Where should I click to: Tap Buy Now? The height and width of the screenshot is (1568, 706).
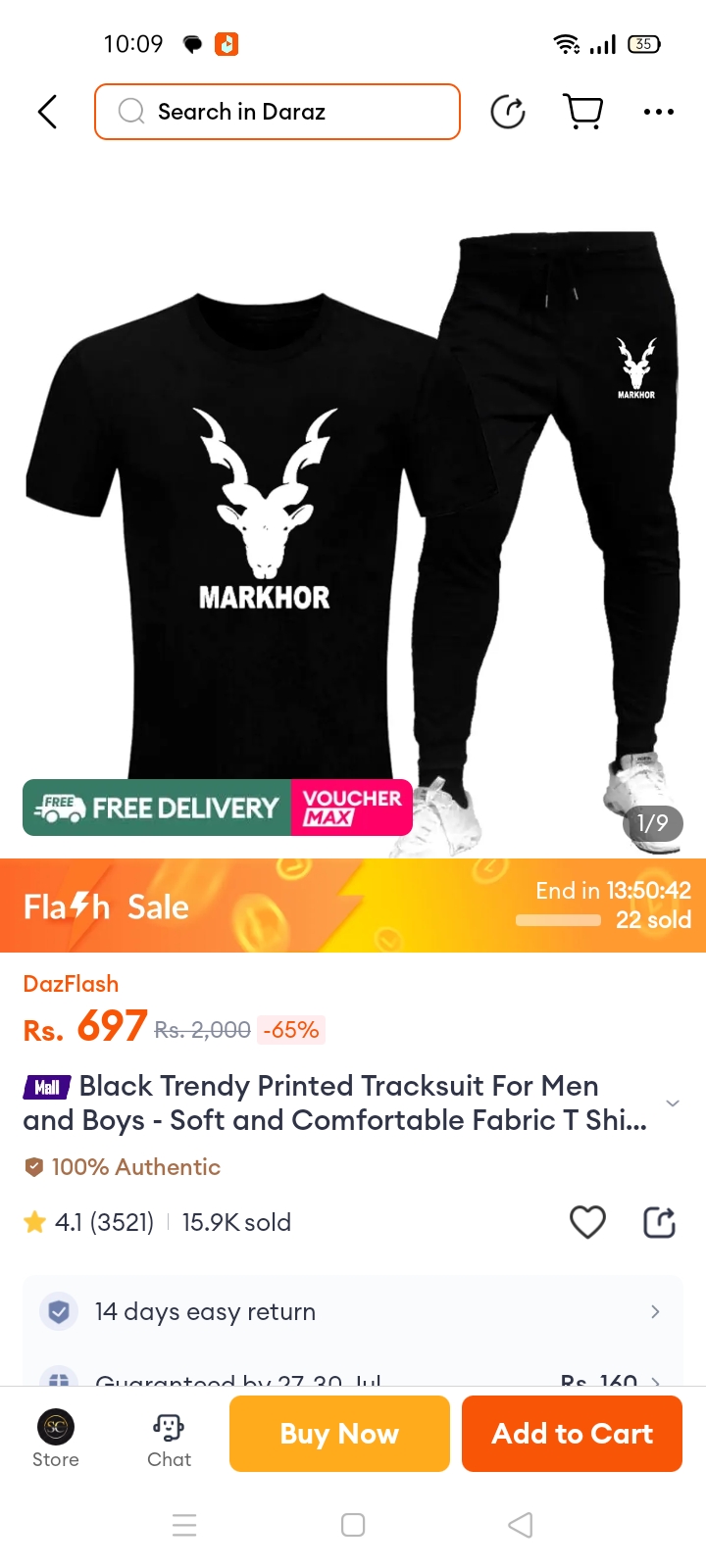339,1434
